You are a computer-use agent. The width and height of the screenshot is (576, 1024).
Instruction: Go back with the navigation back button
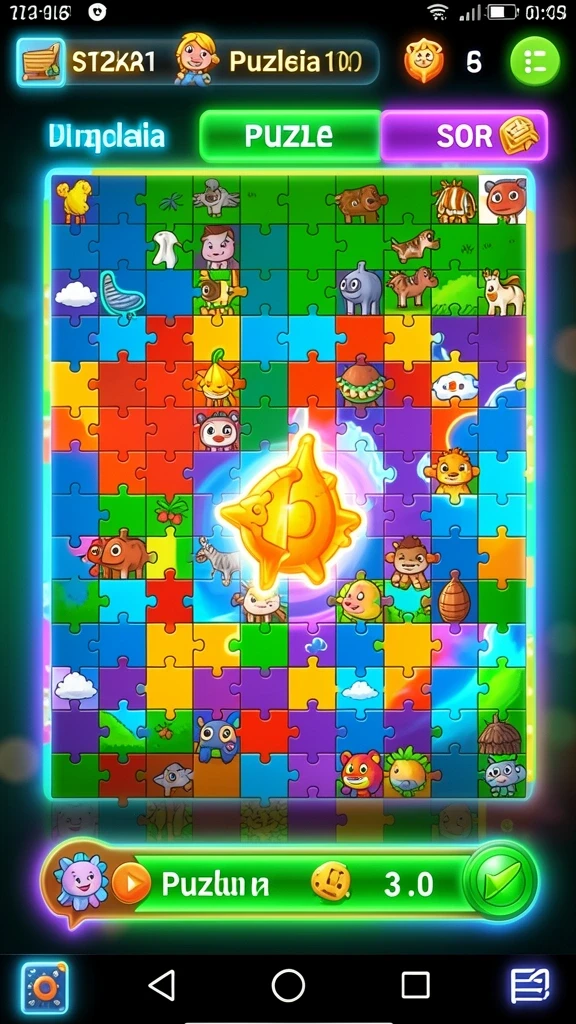point(162,985)
